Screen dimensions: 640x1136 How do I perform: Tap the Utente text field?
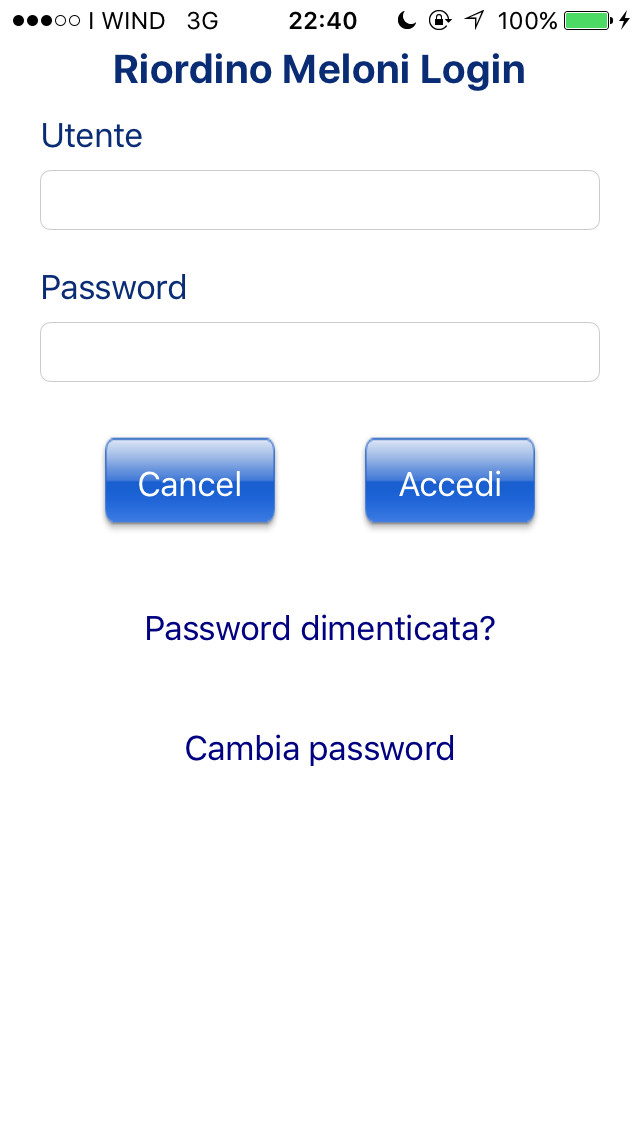320,200
